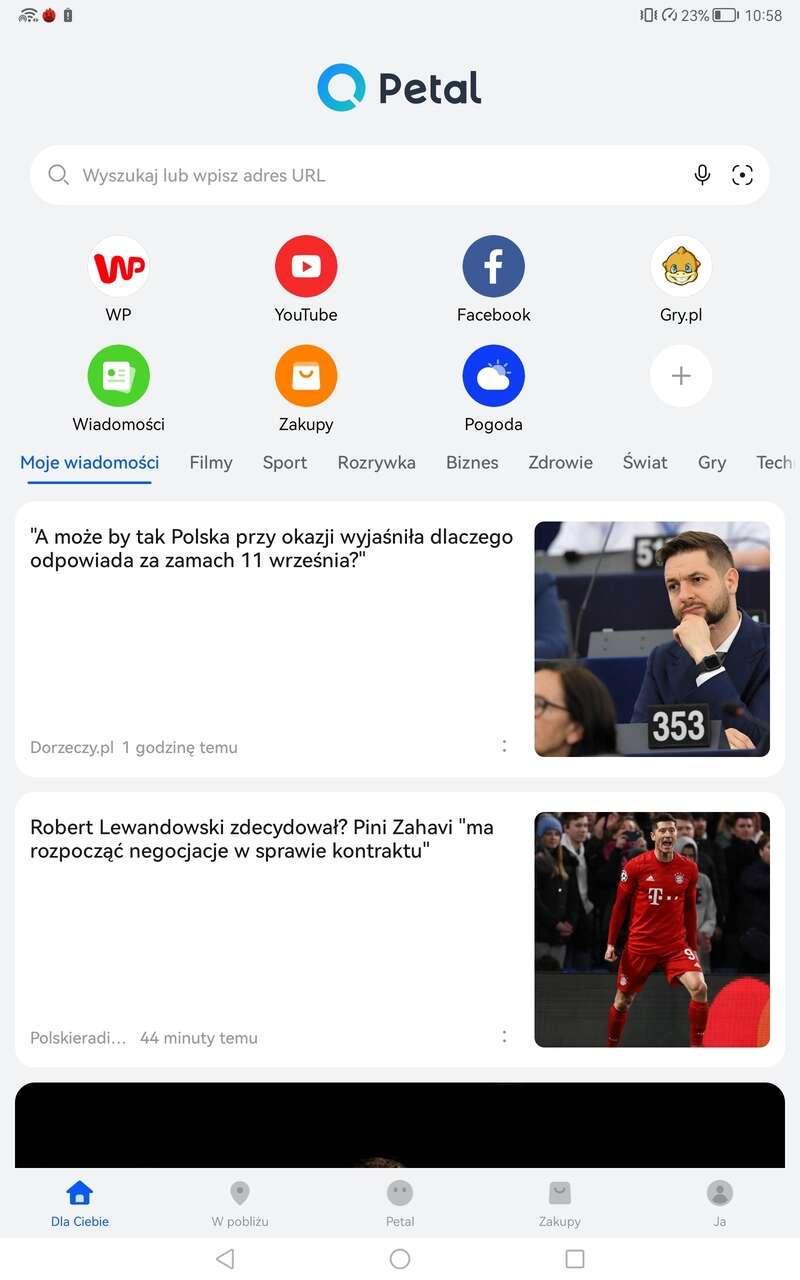
Task: Open the Gry.pl shortcut
Action: tap(681, 267)
